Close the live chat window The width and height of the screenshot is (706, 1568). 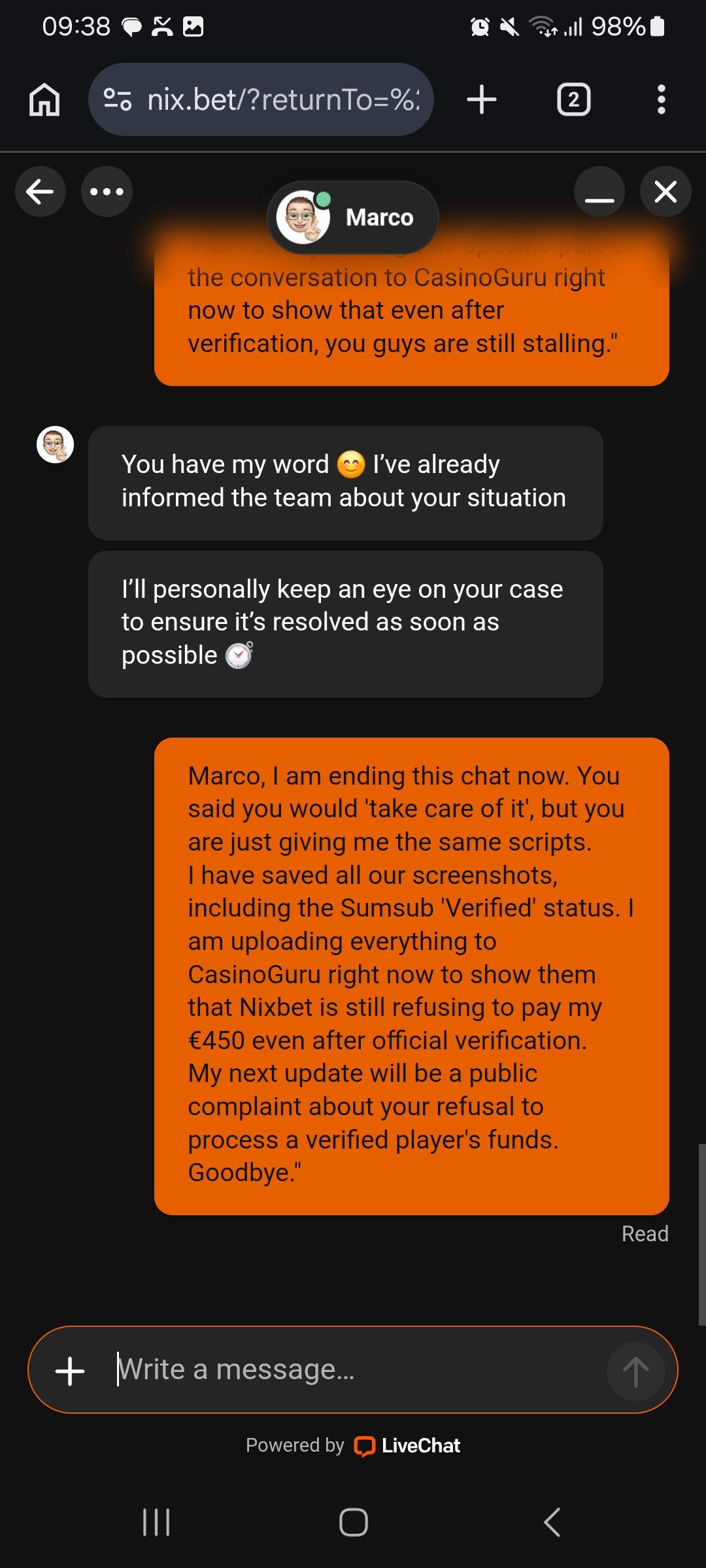665,192
